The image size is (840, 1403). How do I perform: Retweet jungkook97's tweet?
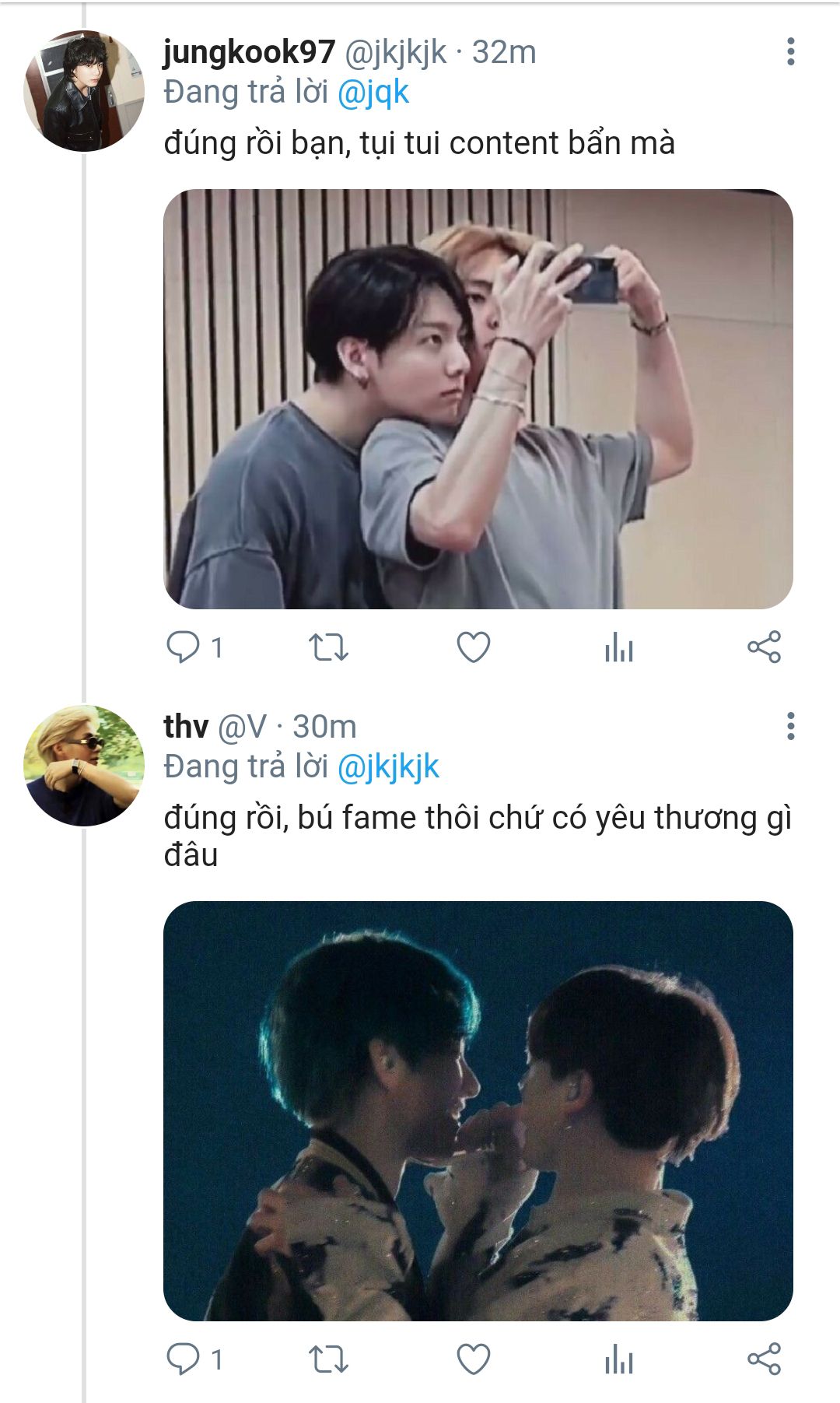coord(328,647)
